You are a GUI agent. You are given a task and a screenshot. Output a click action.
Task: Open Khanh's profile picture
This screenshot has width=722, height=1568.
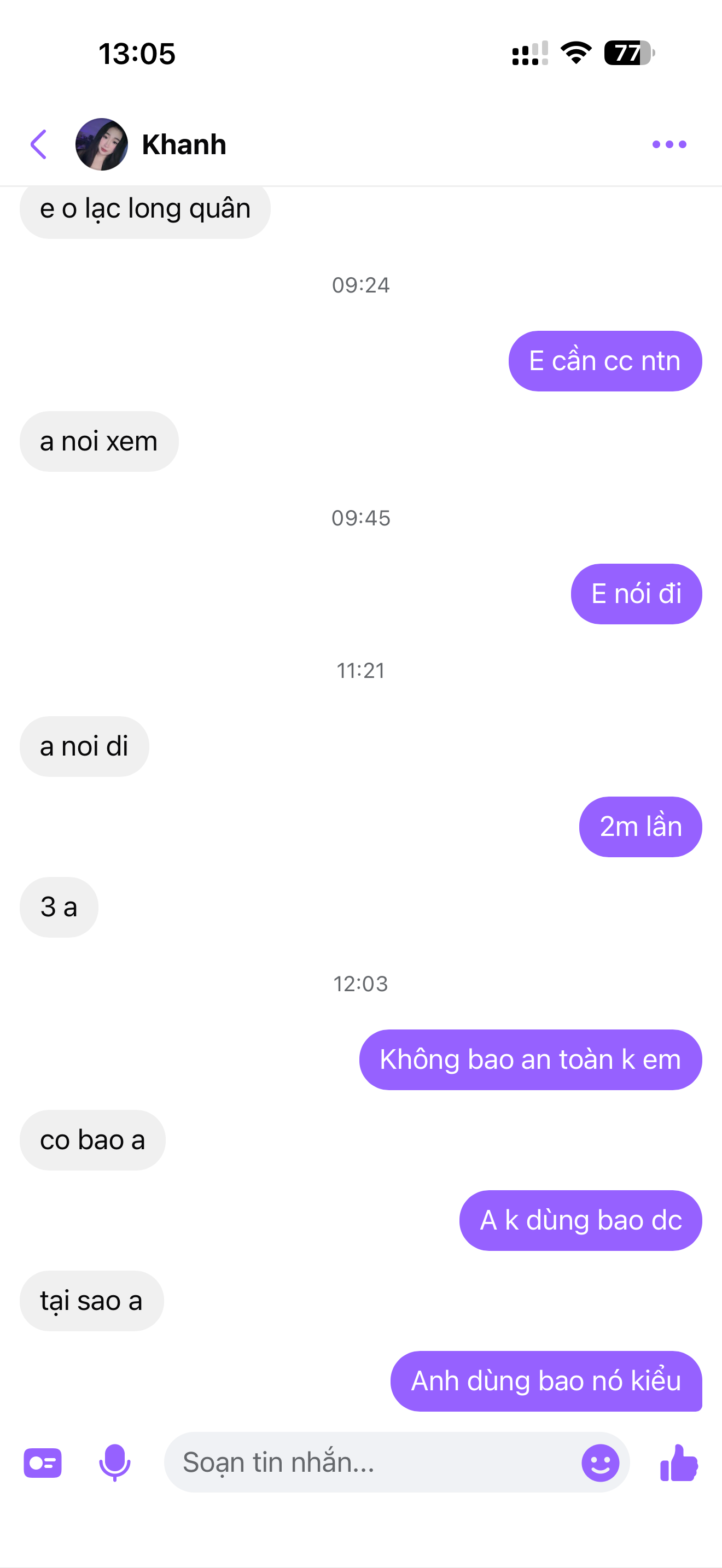(x=102, y=144)
